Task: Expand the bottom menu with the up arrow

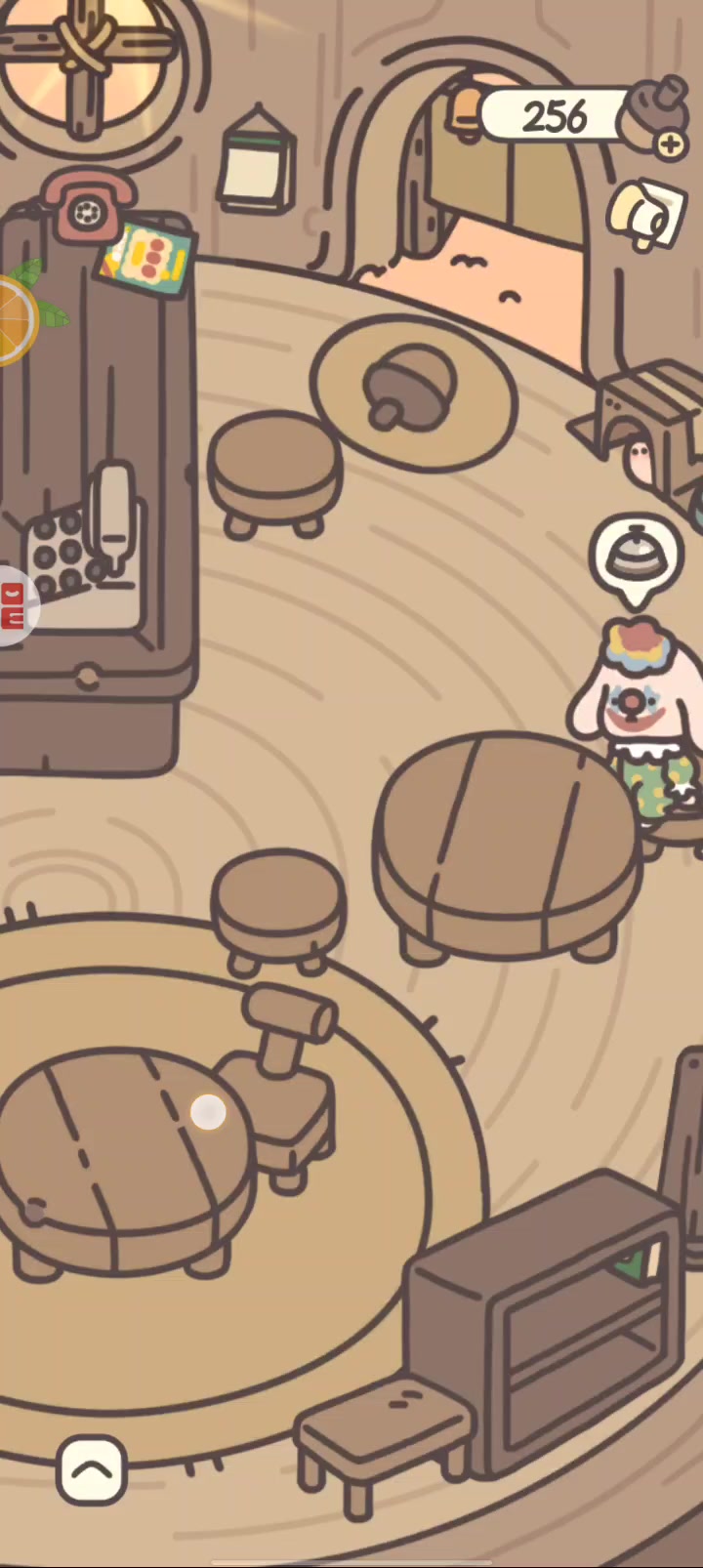Action: 92,1468
